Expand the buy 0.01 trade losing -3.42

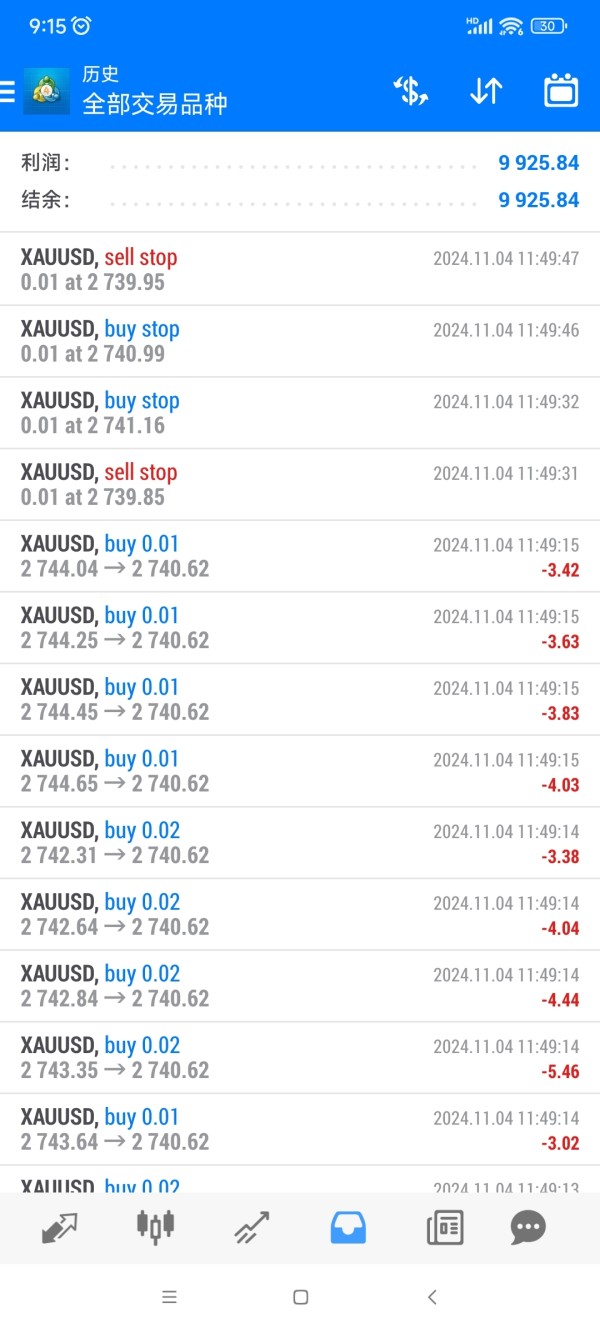[300, 557]
